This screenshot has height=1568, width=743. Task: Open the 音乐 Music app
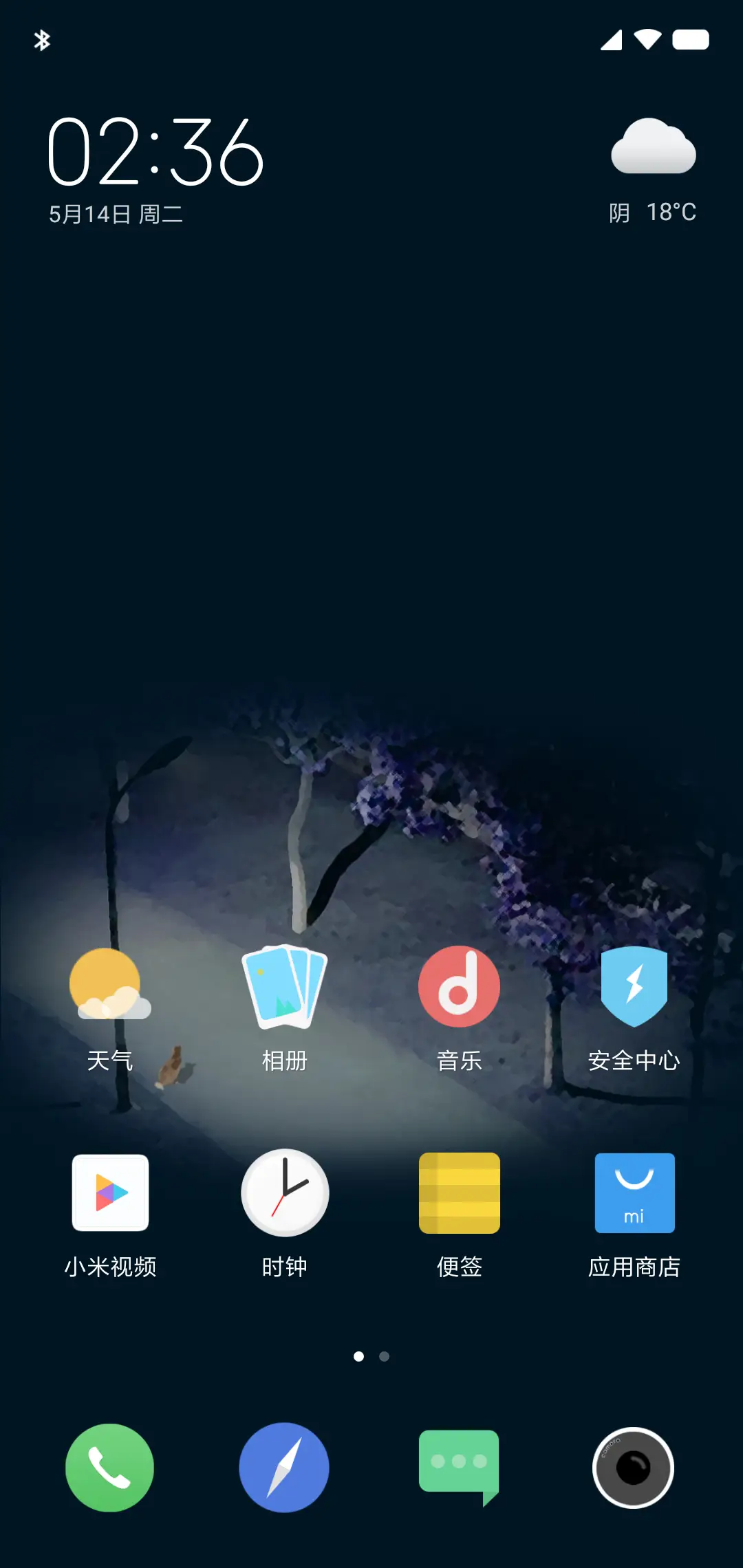(459, 987)
